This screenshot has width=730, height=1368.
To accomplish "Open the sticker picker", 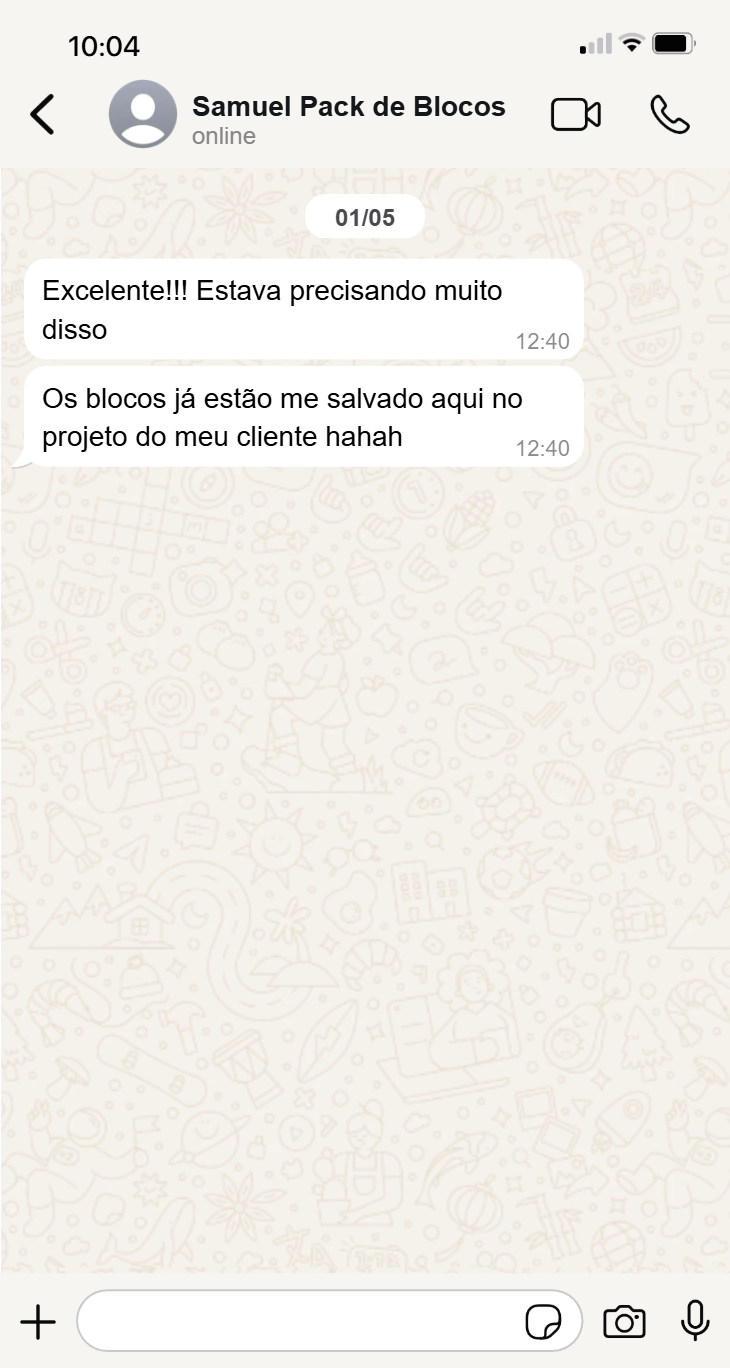I will coord(543,1322).
